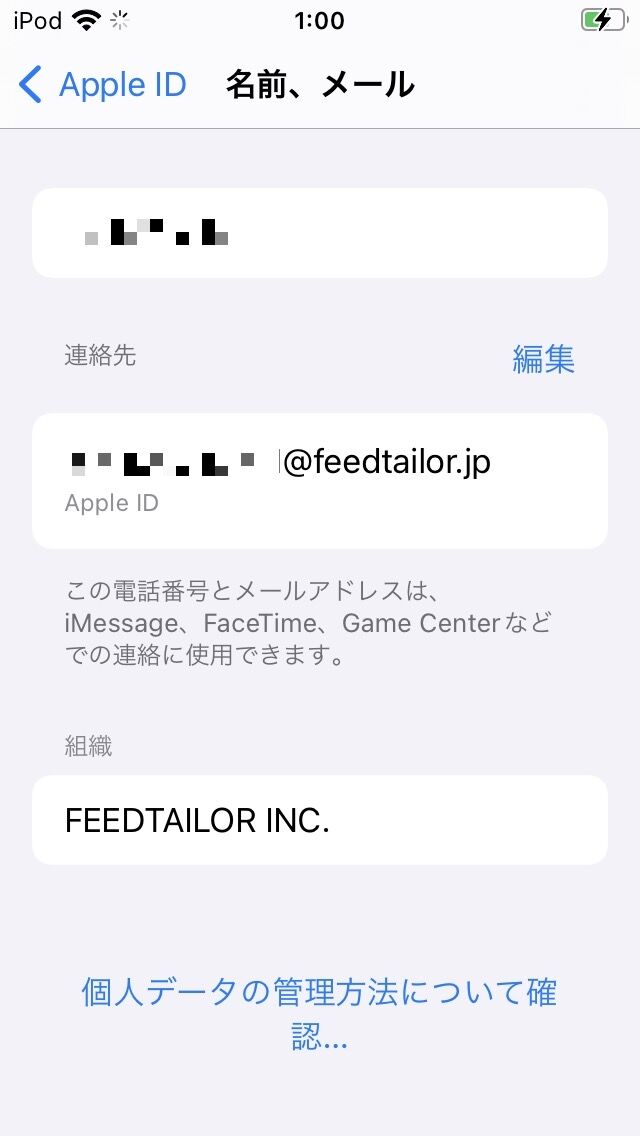Go back to Apple ID settings

(x=102, y=85)
